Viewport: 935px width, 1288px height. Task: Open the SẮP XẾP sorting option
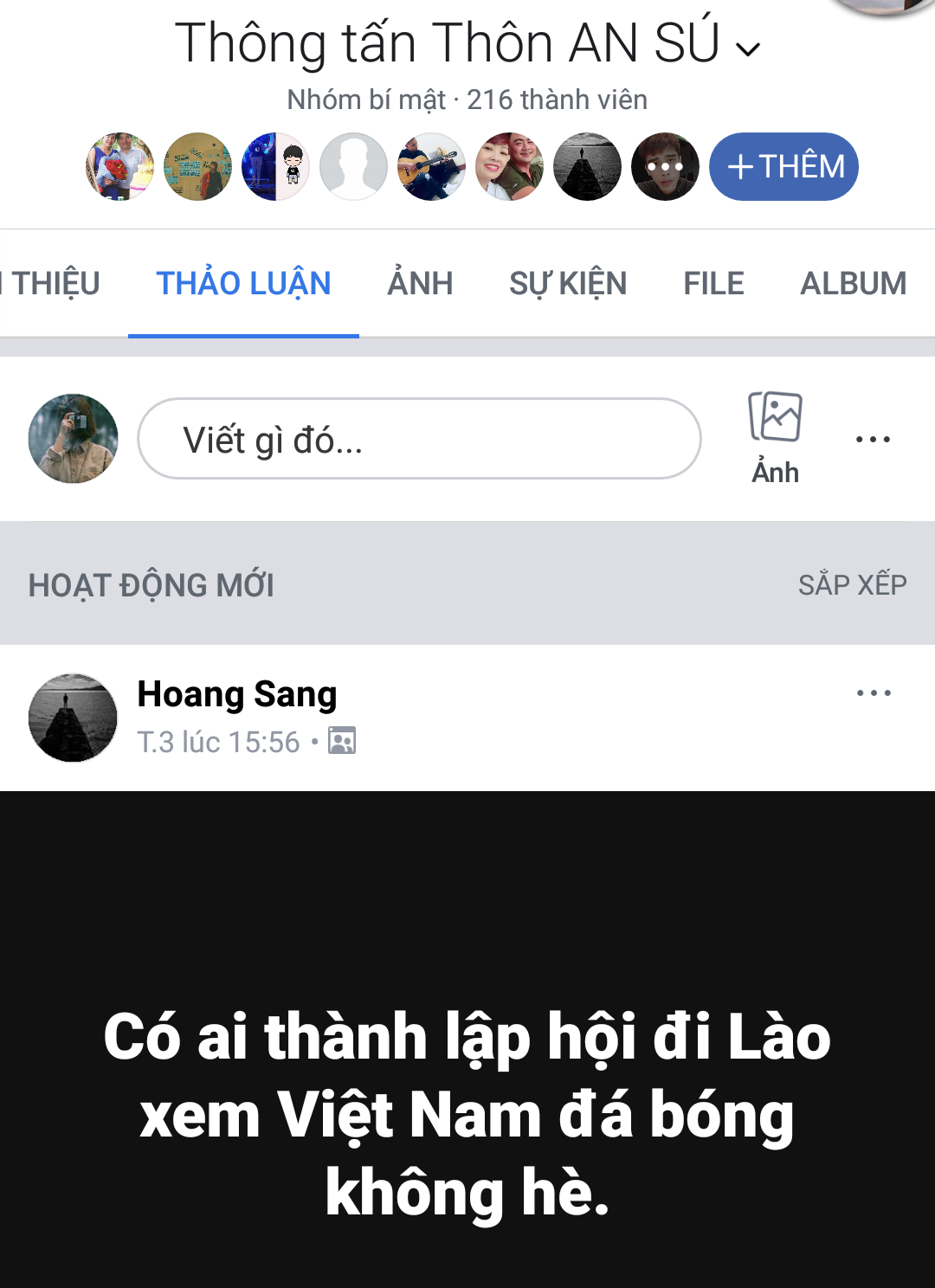(x=852, y=584)
